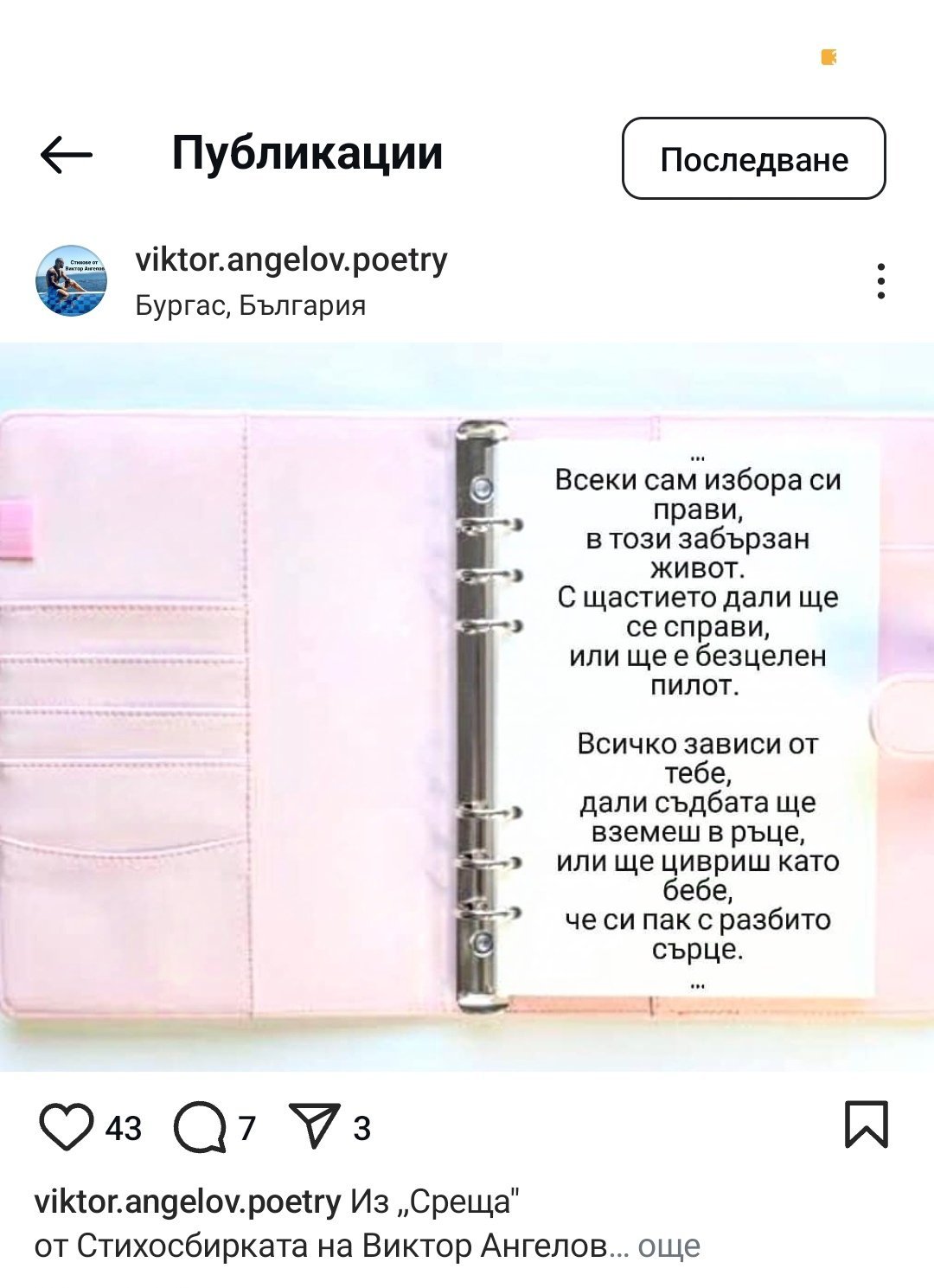
Task: Open the Бургас, България location
Action: coord(251,305)
